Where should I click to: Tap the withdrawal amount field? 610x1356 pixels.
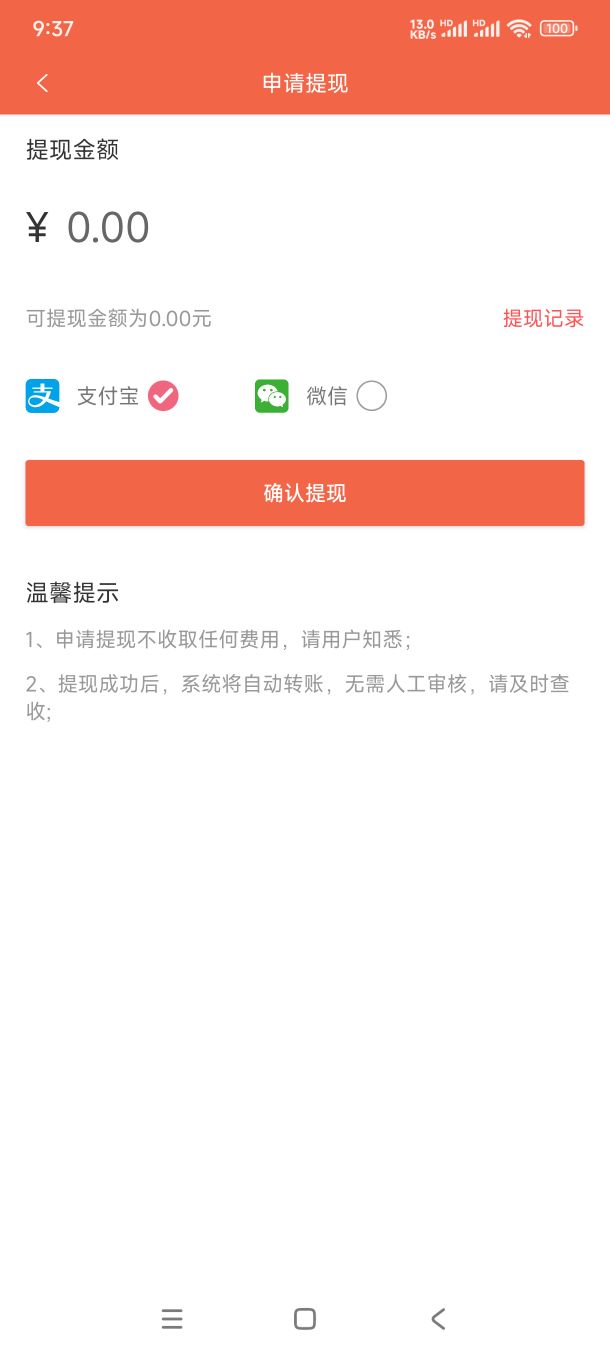305,228
